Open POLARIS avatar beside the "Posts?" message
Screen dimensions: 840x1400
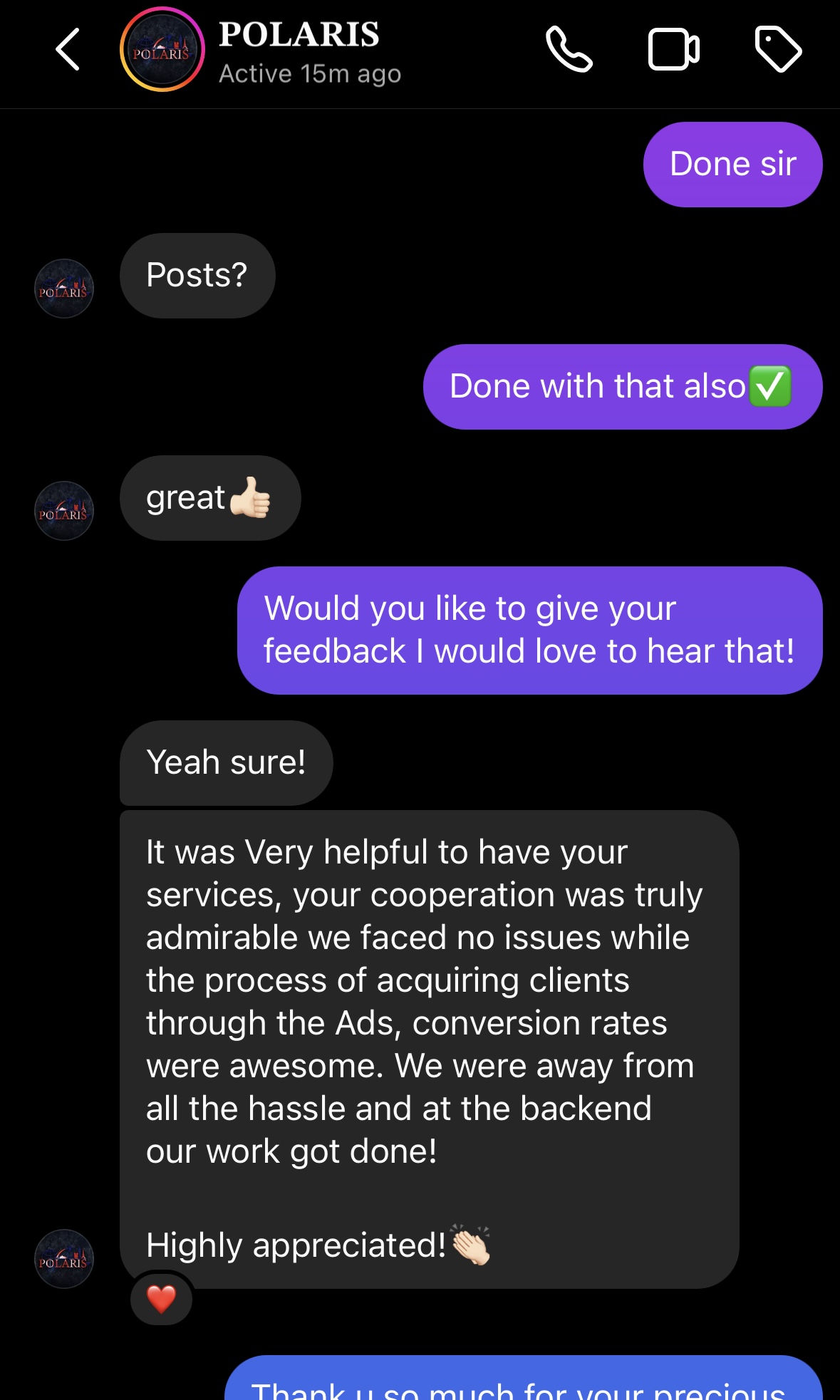[64, 289]
